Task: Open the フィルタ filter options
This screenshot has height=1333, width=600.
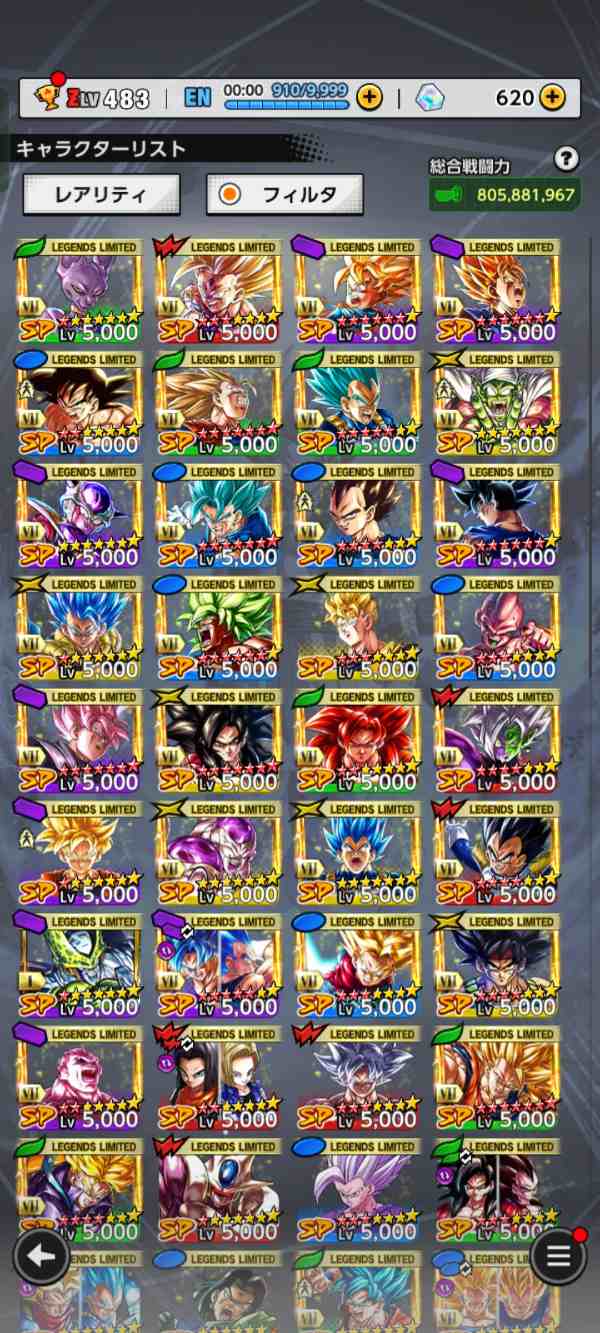Action: click(285, 194)
